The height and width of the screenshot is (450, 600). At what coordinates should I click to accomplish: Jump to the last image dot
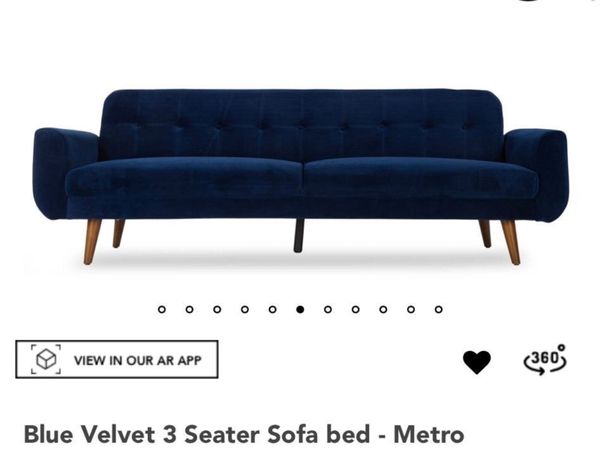pos(438,310)
